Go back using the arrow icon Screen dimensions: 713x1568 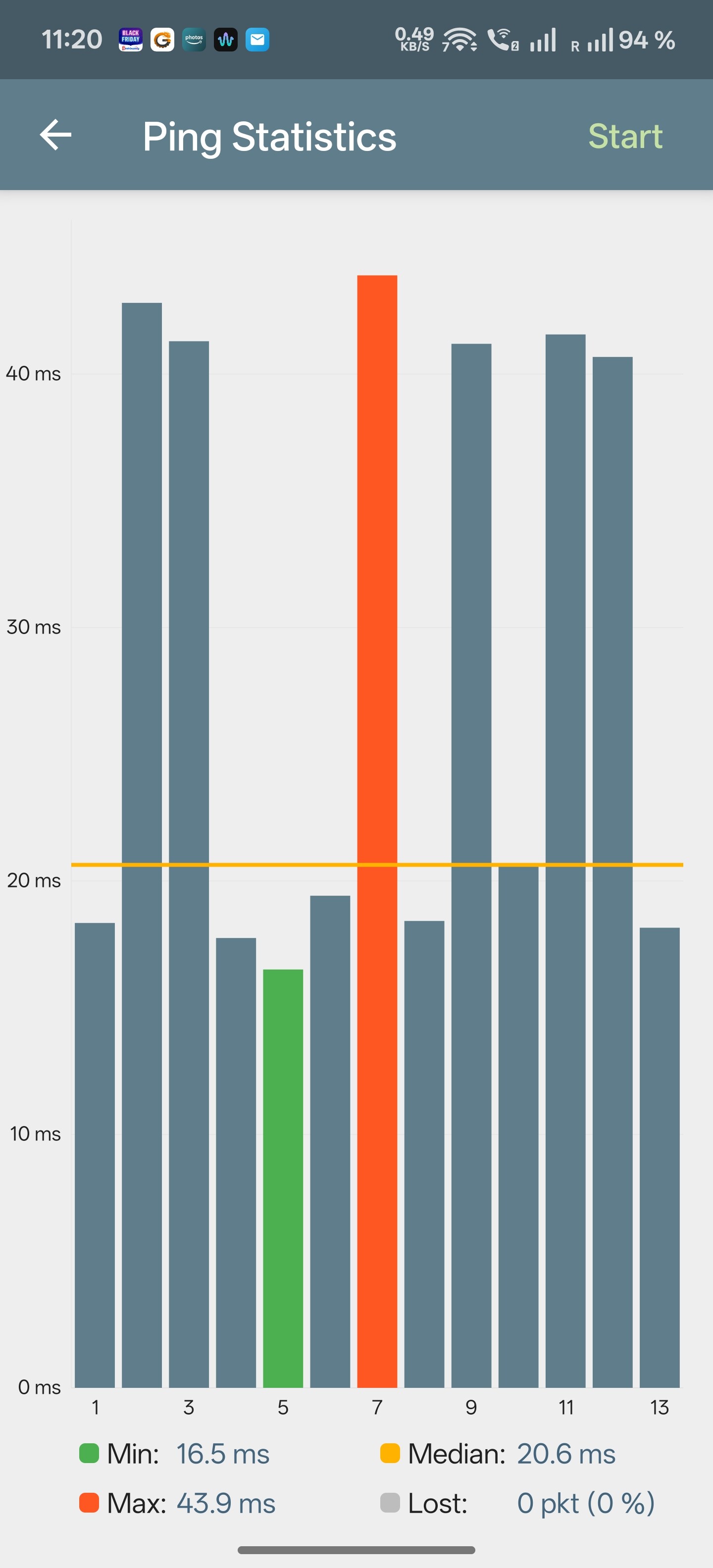[x=55, y=135]
